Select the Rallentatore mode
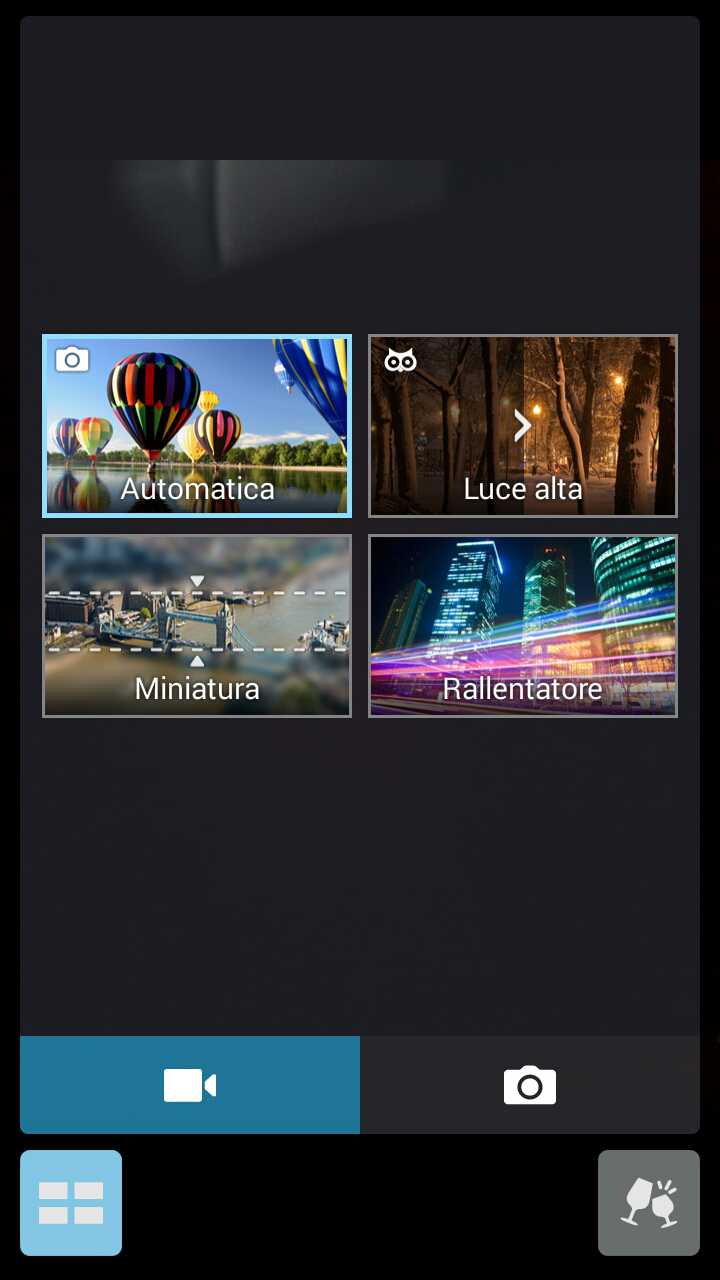 click(x=523, y=626)
